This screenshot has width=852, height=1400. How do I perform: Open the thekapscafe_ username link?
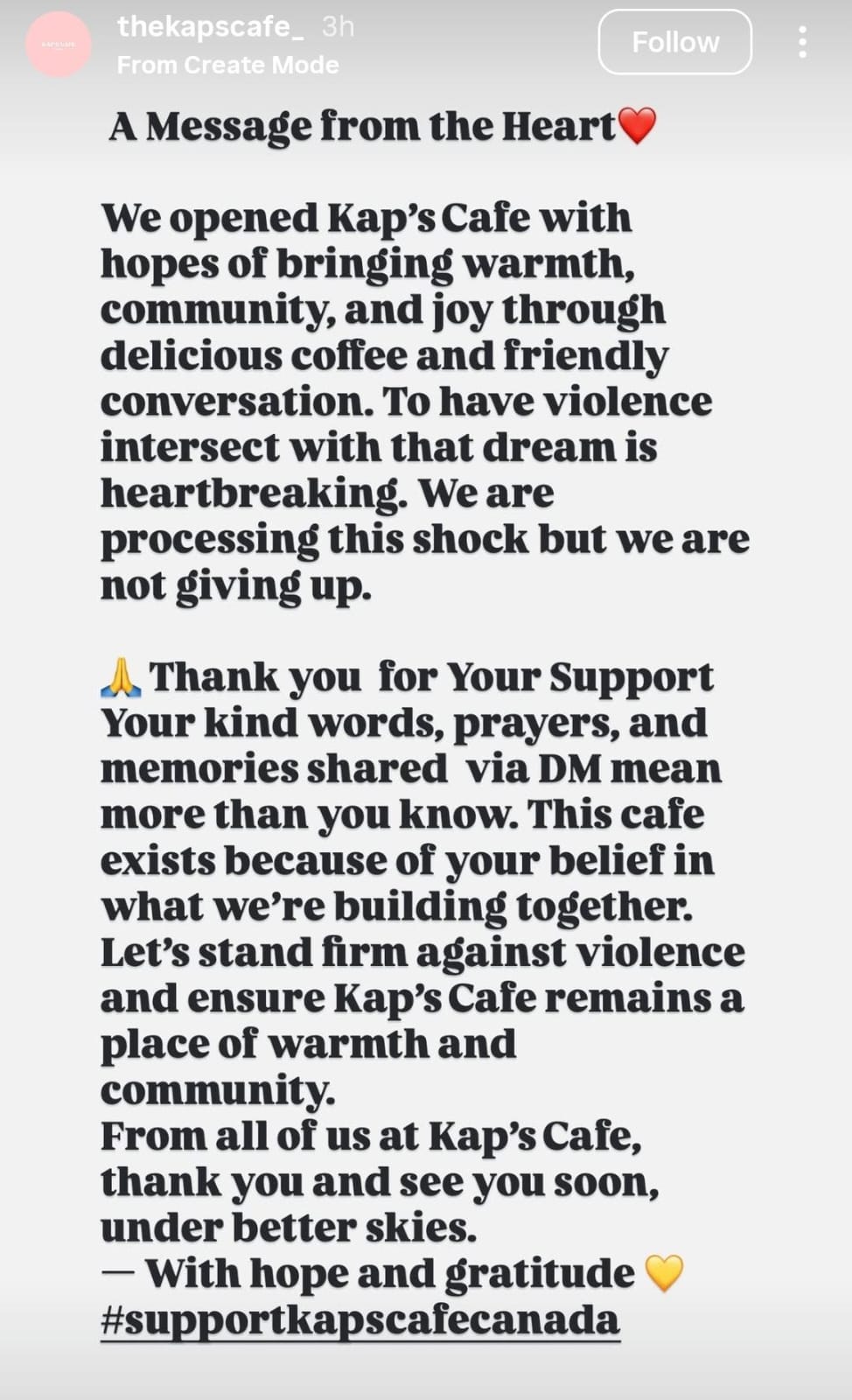click(x=210, y=26)
